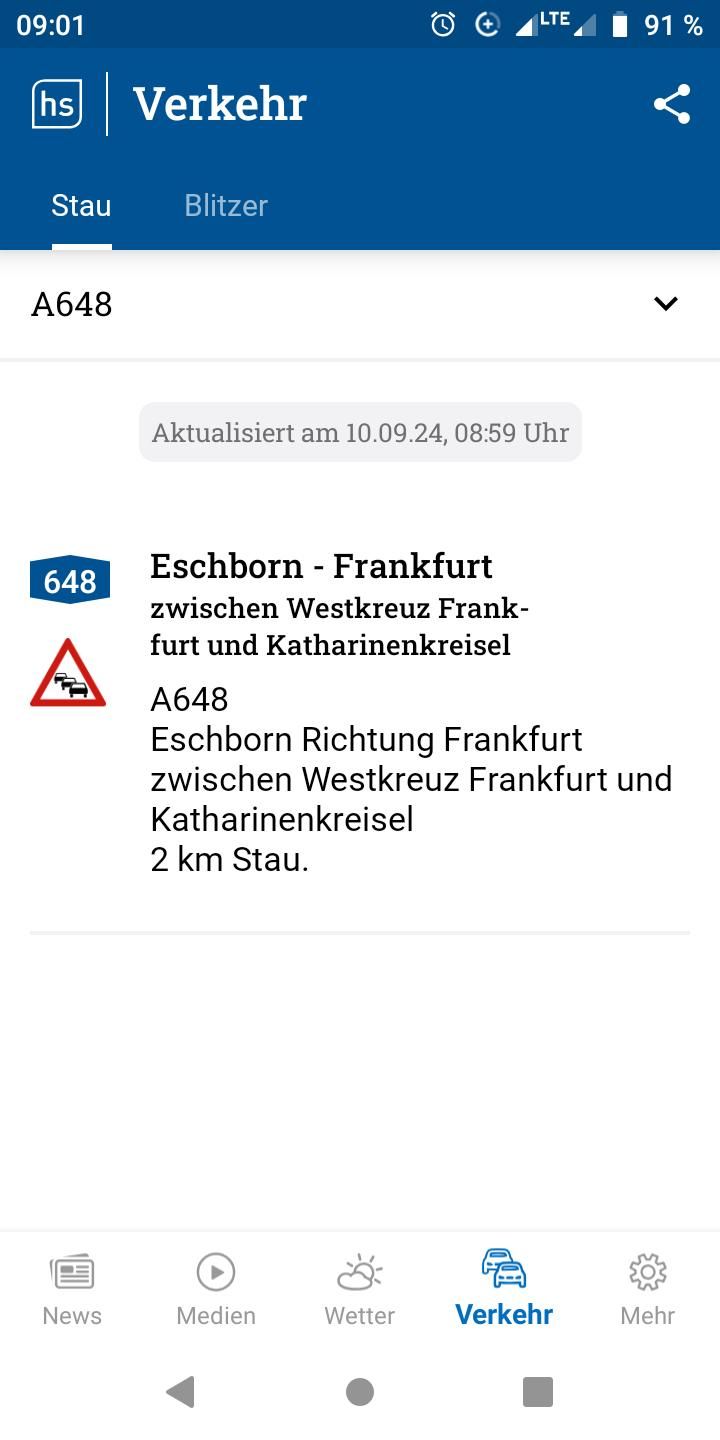Select the Stau tab
This screenshot has height=1440, width=720.
[81, 206]
